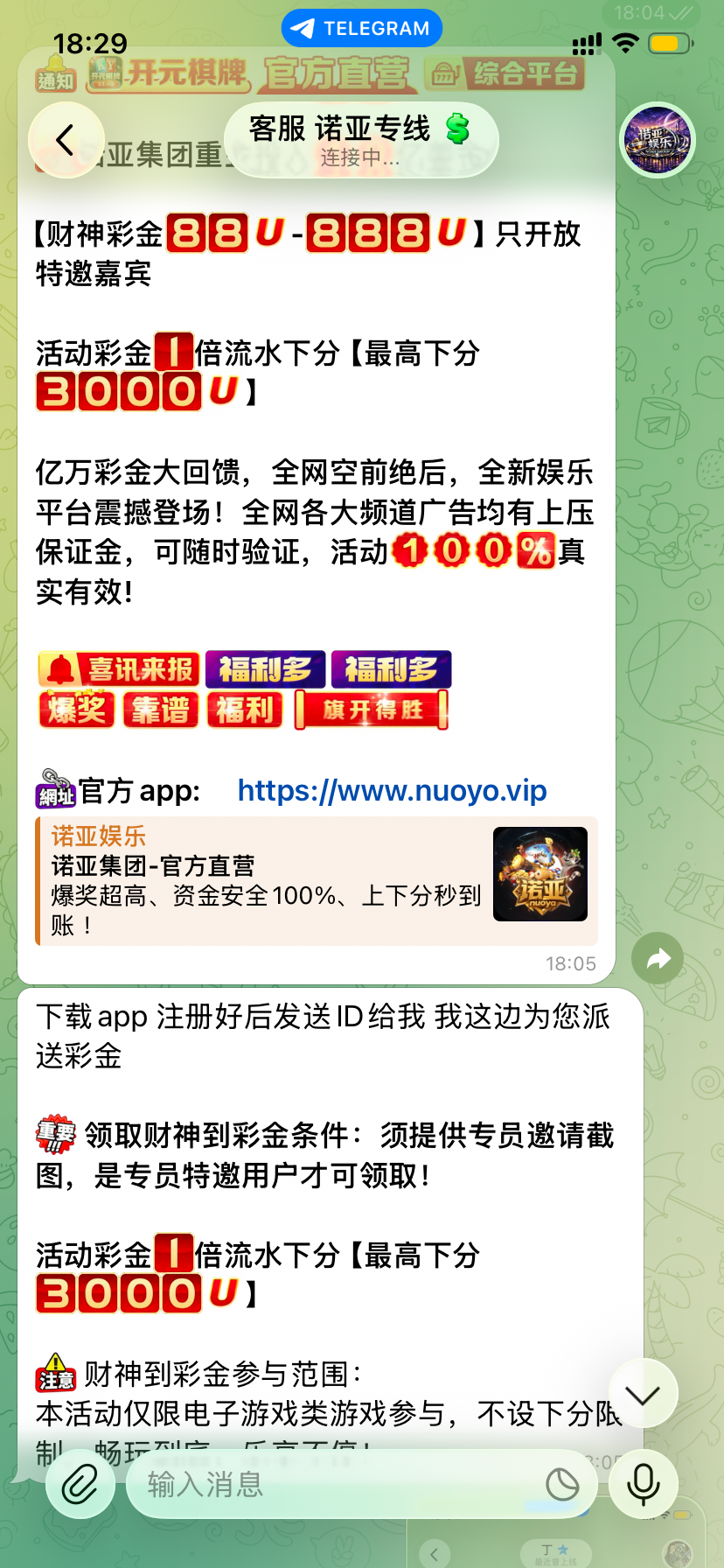This screenshot has width=724, height=1568.
Task: Jump to the bottom of the chat
Action: tap(643, 1394)
